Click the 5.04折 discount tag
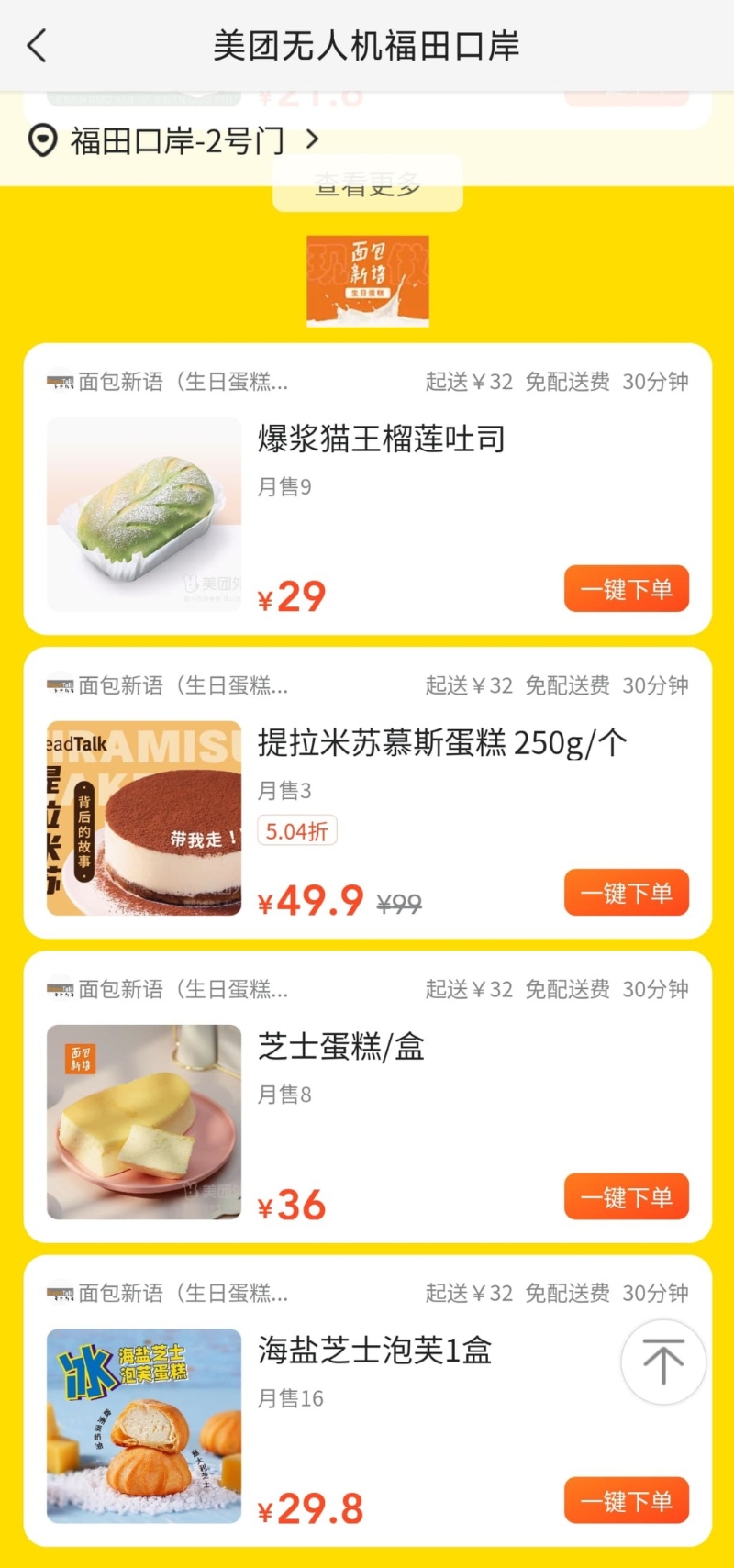 (296, 828)
